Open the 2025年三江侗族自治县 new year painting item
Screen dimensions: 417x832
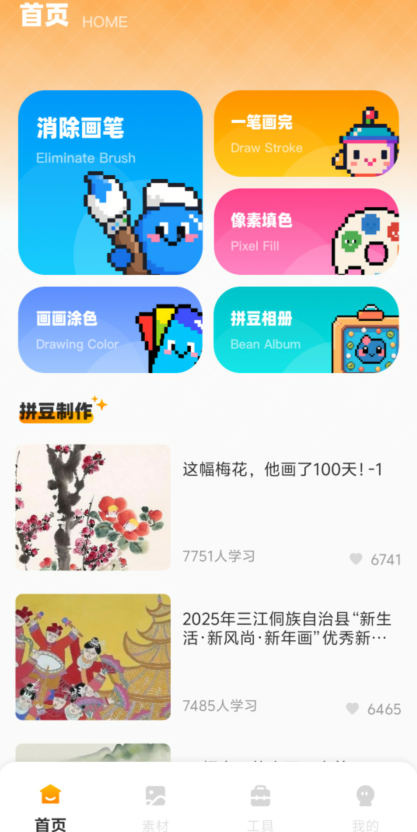pos(208,657)
